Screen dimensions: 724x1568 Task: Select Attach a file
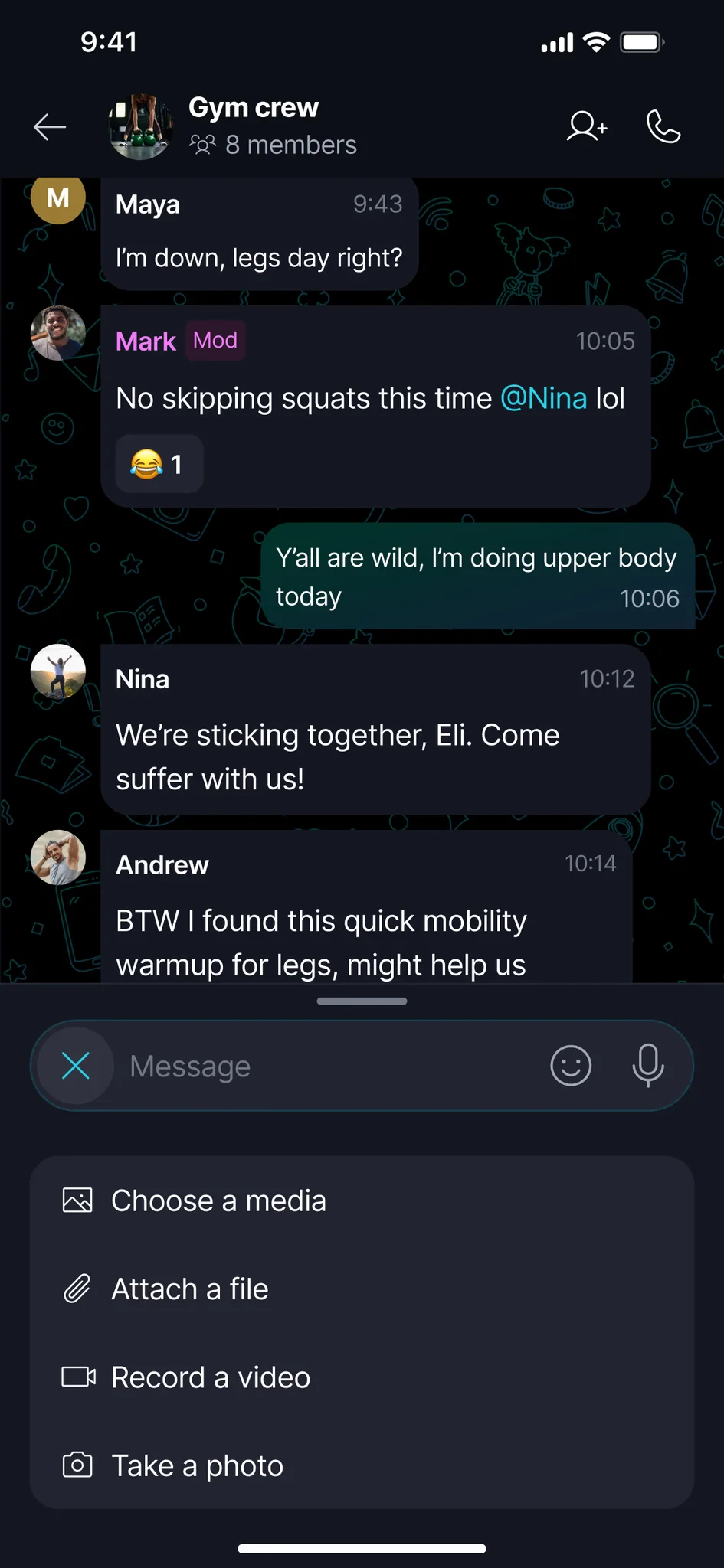pyautogui.click(x=190, y=1289)
